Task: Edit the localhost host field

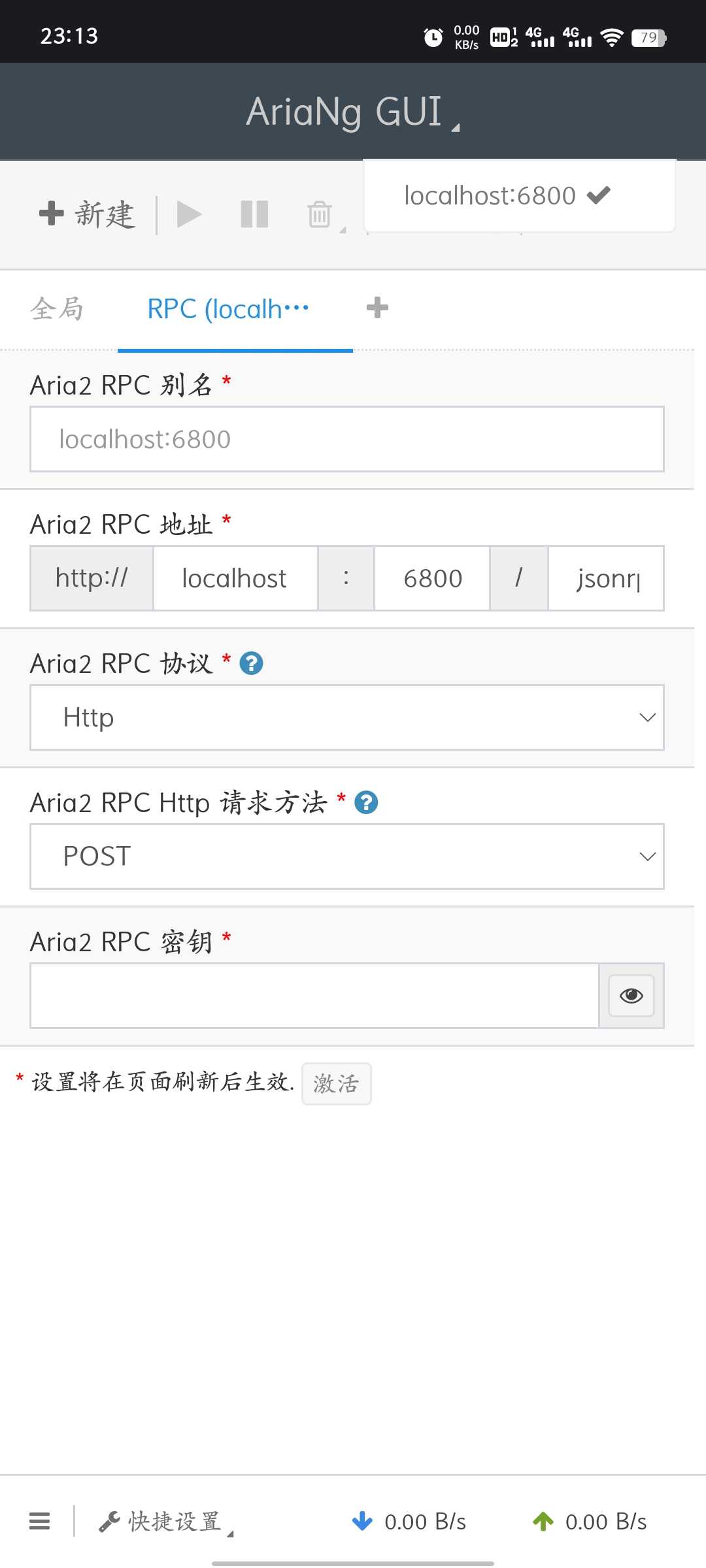Action: tap(235, 578)
